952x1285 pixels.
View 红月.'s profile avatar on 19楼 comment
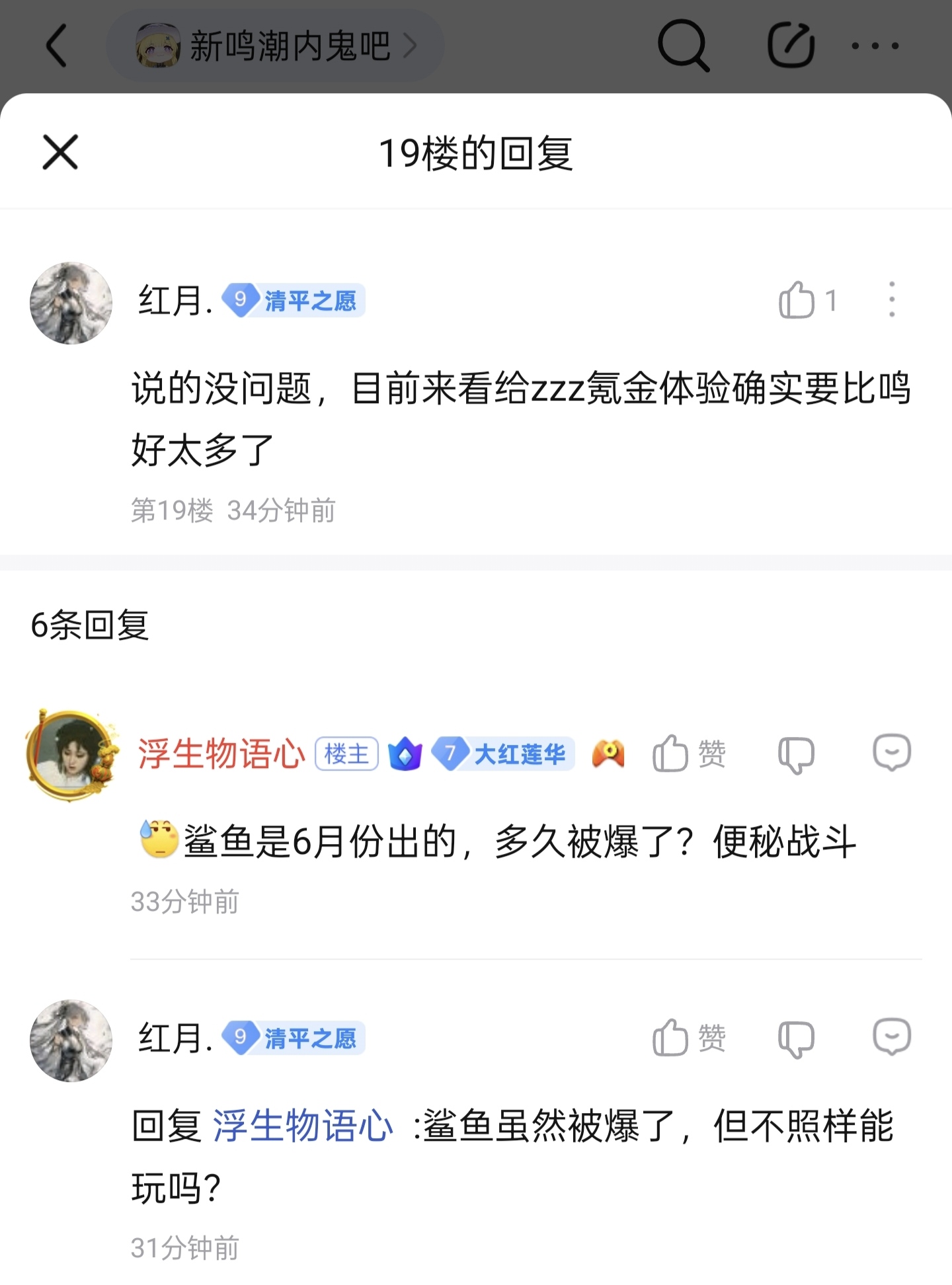(x=71, y=303)
